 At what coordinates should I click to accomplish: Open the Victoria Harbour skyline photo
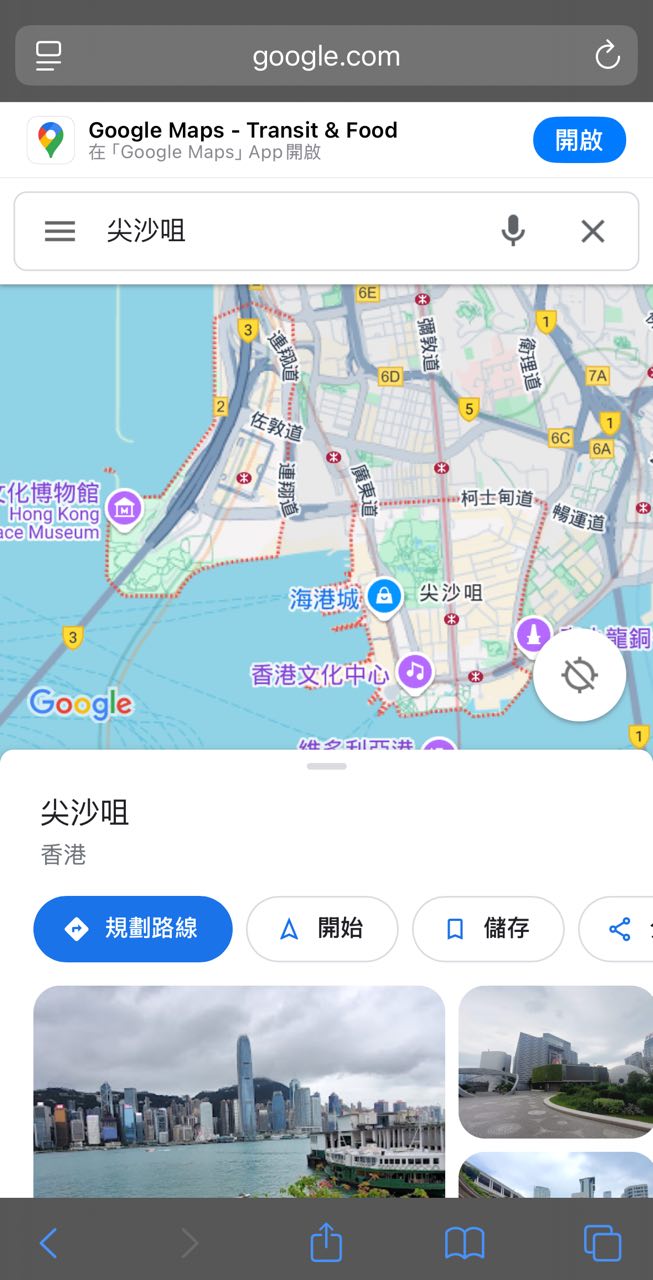(239, 1090)
